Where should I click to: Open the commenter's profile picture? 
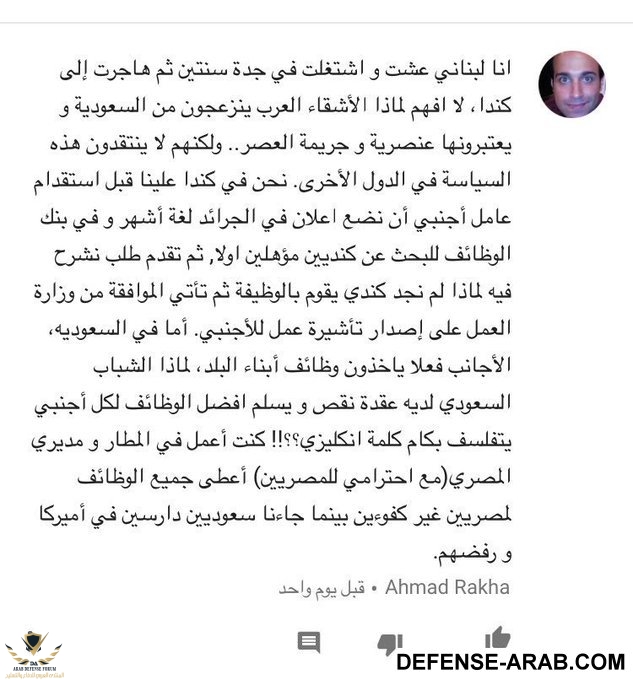tap(571, 85)
